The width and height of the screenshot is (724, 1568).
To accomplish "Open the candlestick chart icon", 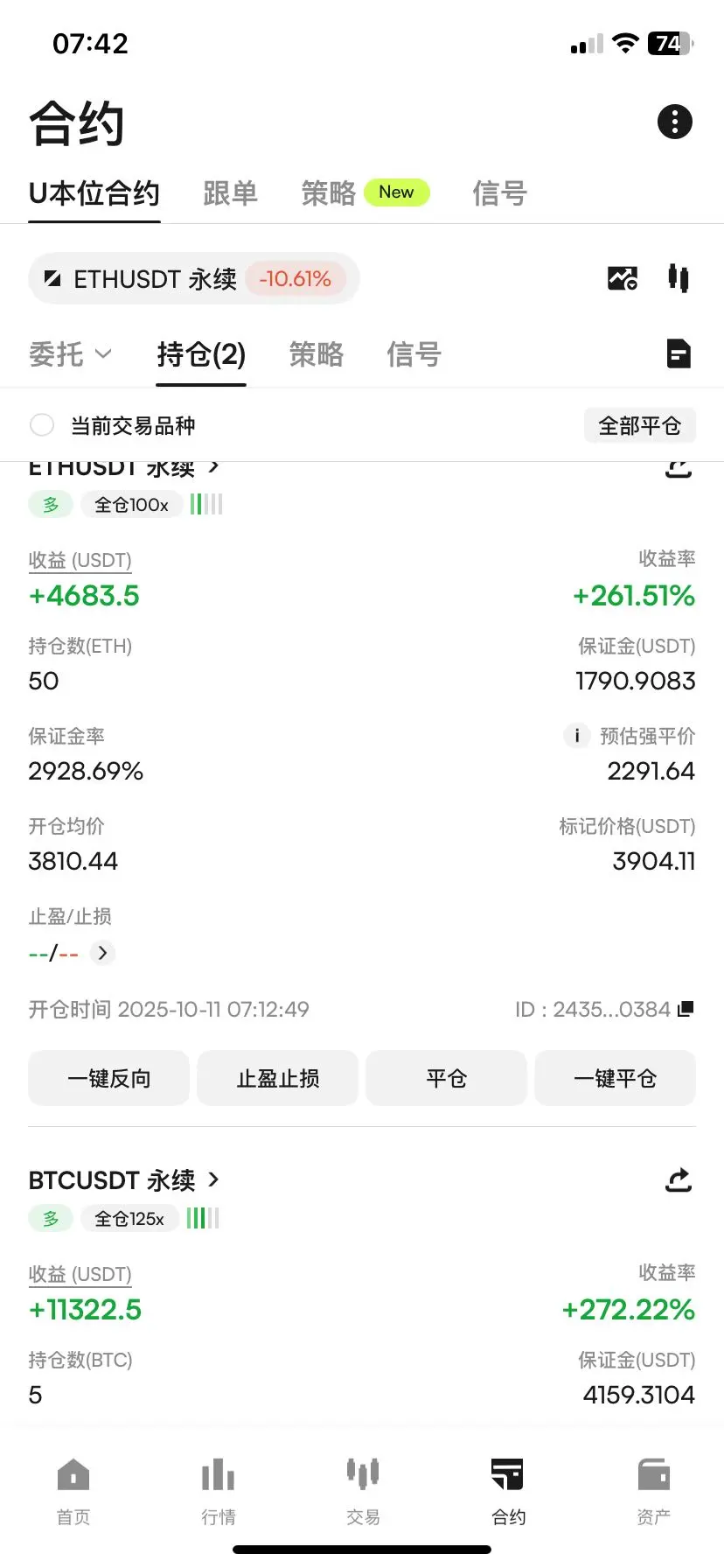I will pos(679,278).
